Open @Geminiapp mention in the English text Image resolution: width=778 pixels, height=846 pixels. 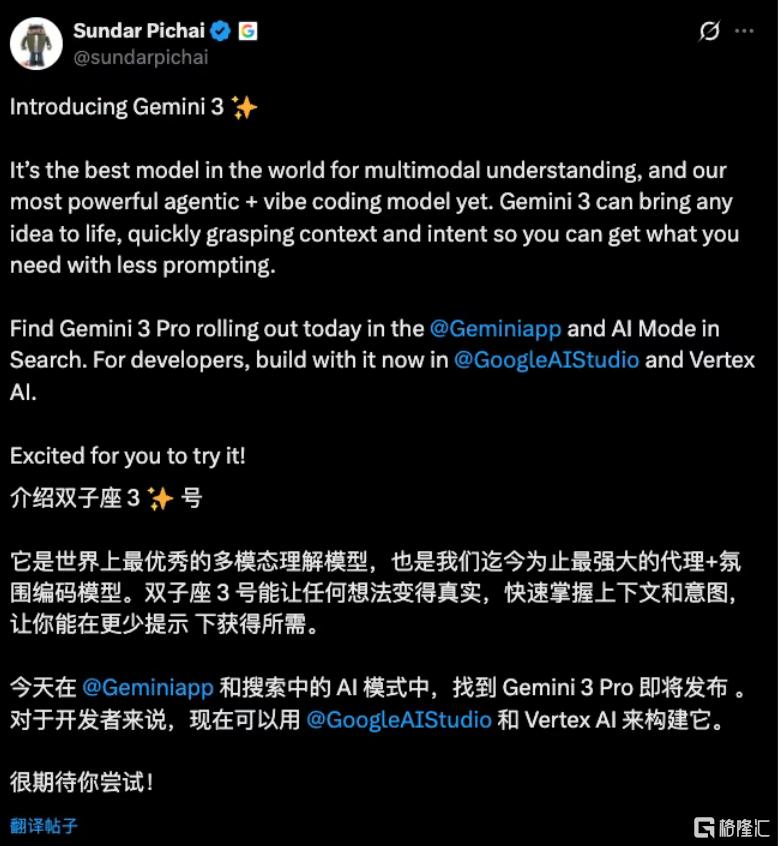[x=495, y=328]
